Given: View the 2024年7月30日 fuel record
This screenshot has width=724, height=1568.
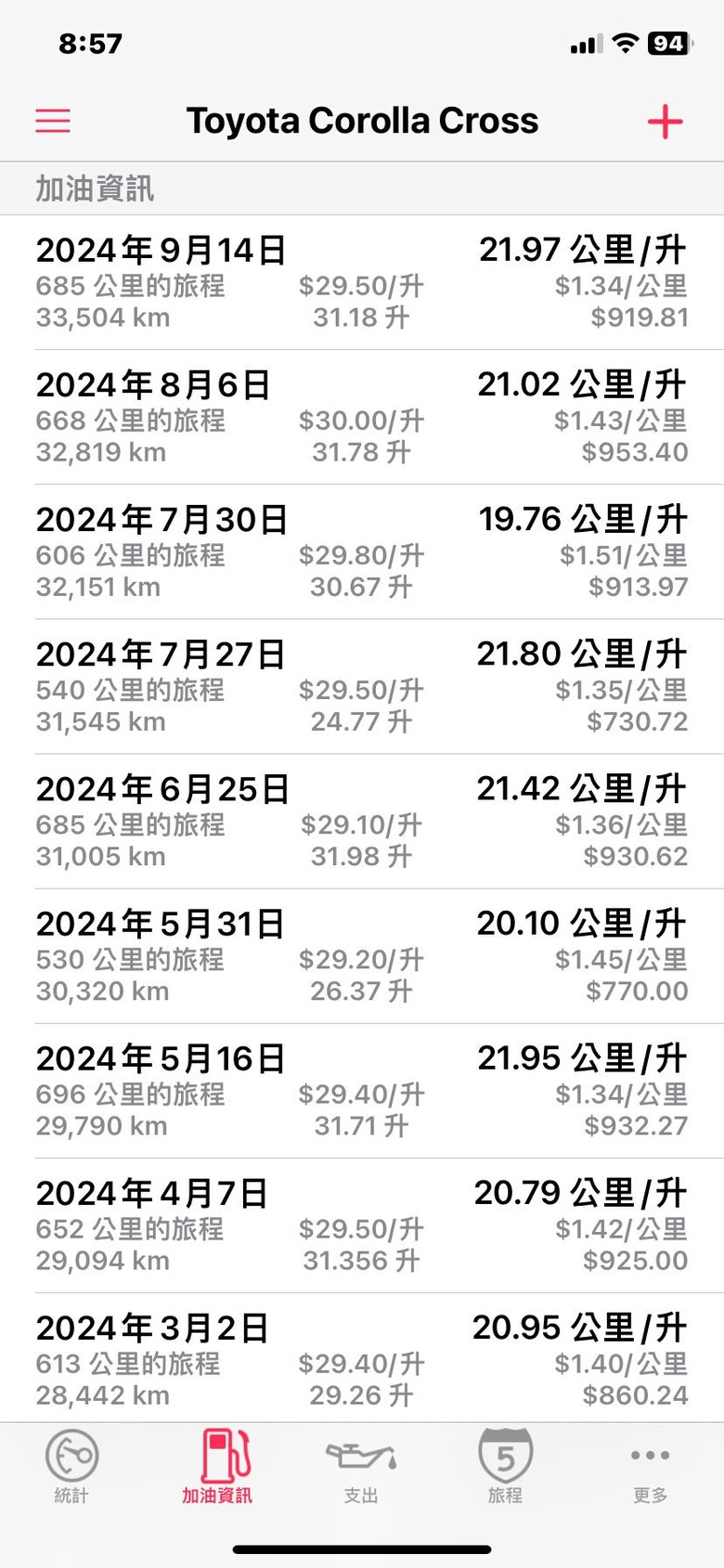Looking at the screenshot, I should (362, 552).
